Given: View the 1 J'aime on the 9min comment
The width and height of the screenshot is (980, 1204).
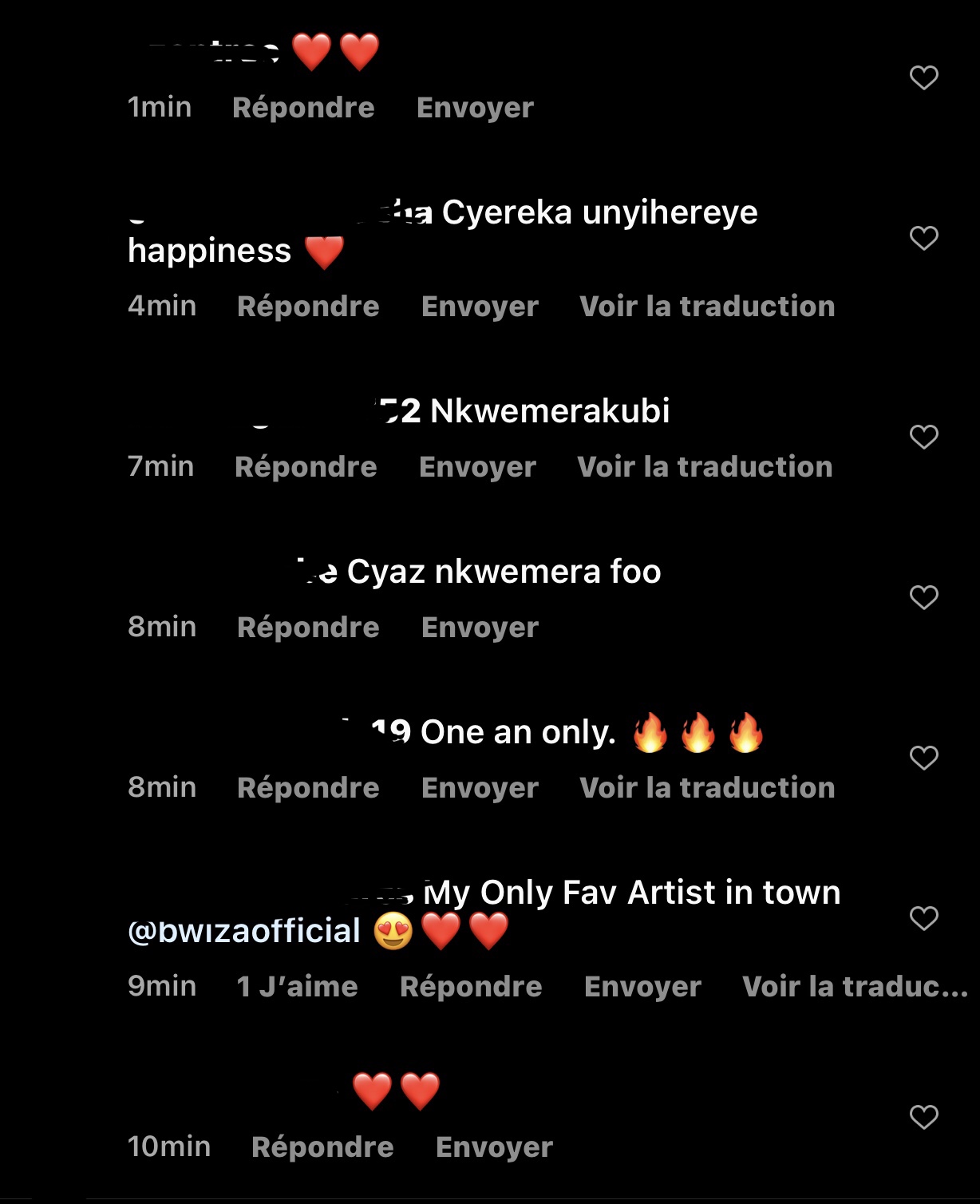Looking at the screenshot, I should pos(297,987).
